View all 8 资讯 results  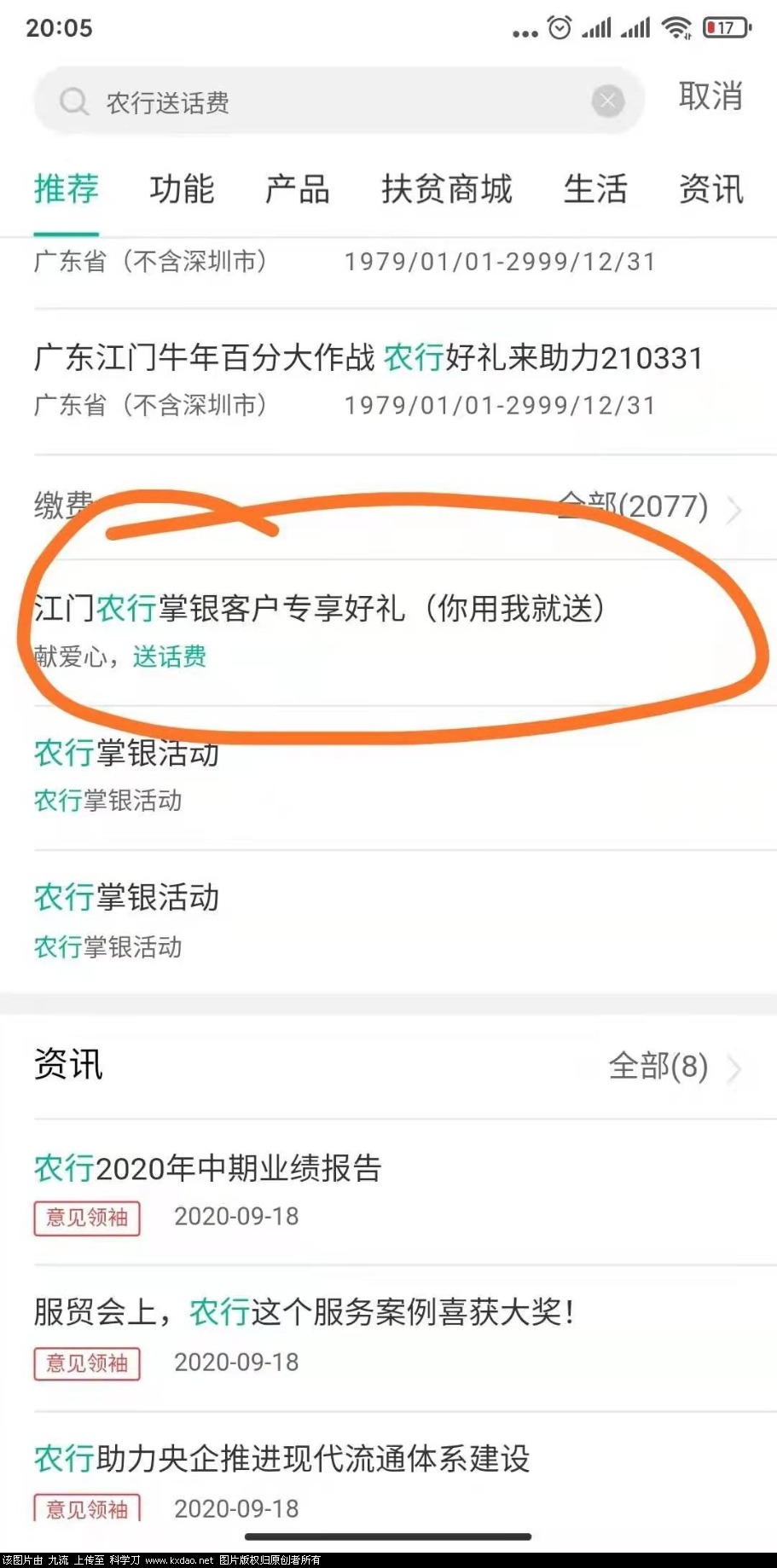pos(672,1066)
